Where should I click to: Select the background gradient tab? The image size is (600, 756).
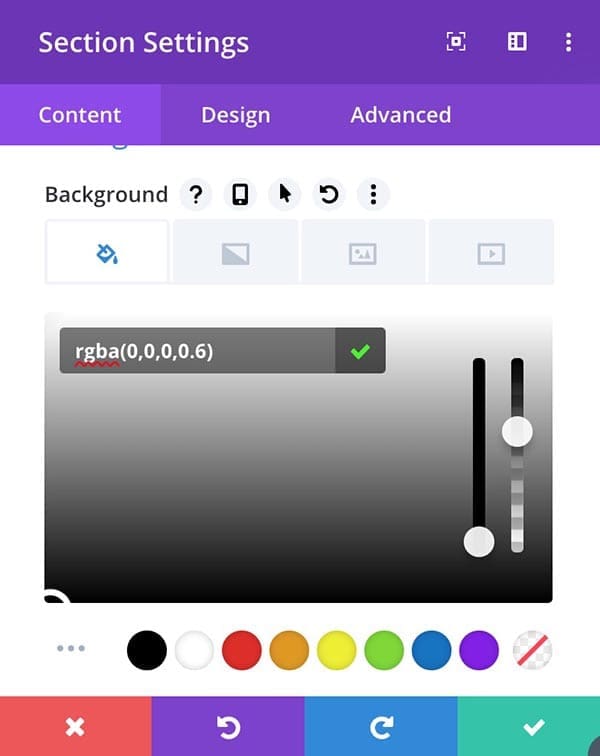(235, 252)
